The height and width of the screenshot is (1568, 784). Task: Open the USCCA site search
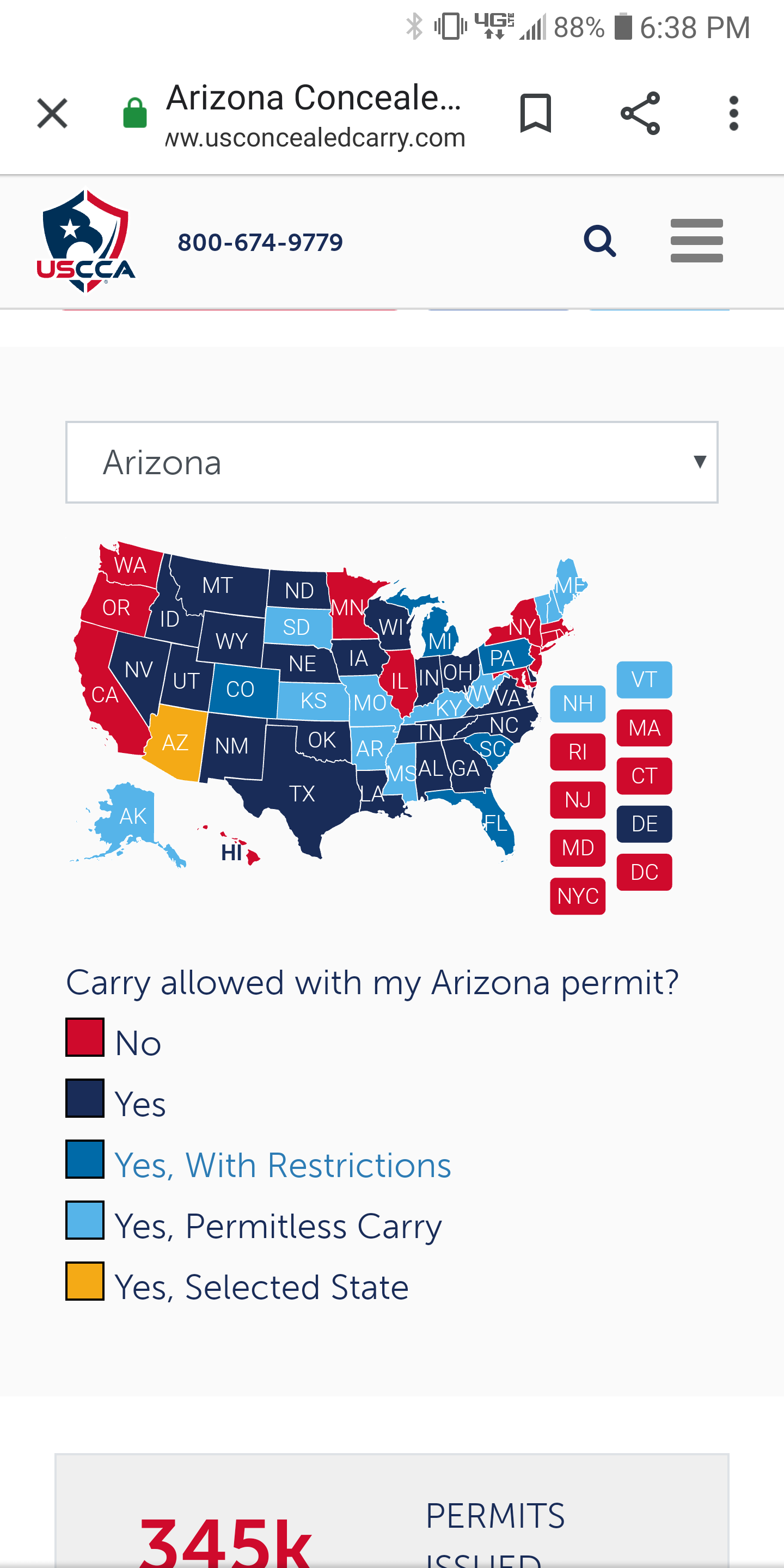599,241
